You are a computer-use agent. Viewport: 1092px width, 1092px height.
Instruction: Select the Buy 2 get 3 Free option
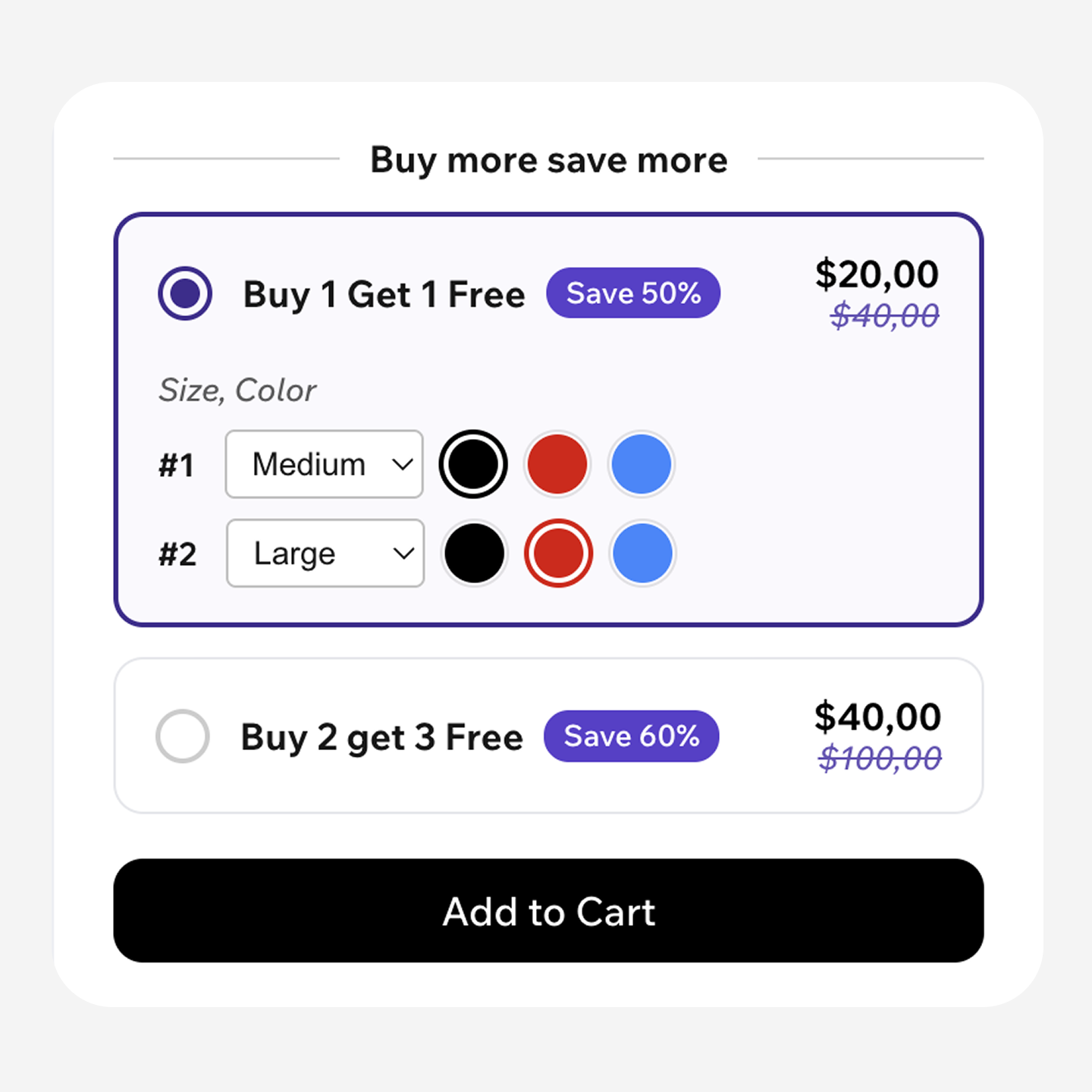coord(183,736)
